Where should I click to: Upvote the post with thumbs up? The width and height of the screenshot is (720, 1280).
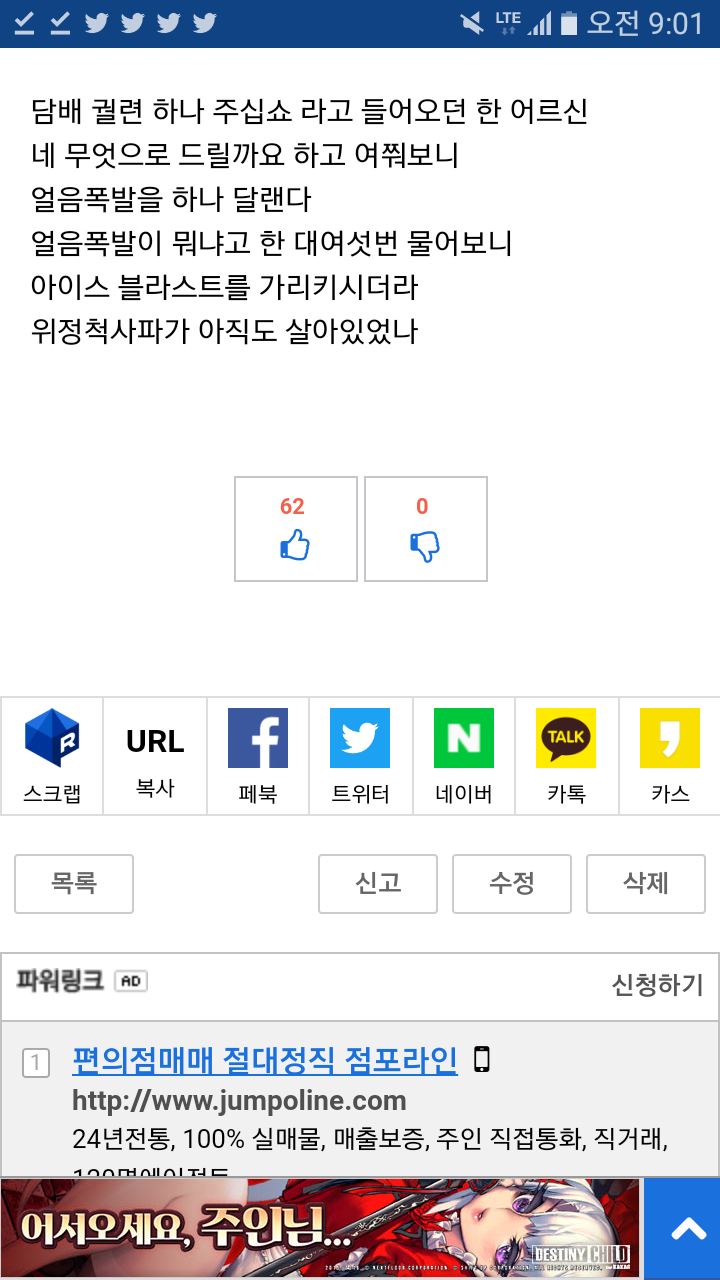[x=295, y=529]
